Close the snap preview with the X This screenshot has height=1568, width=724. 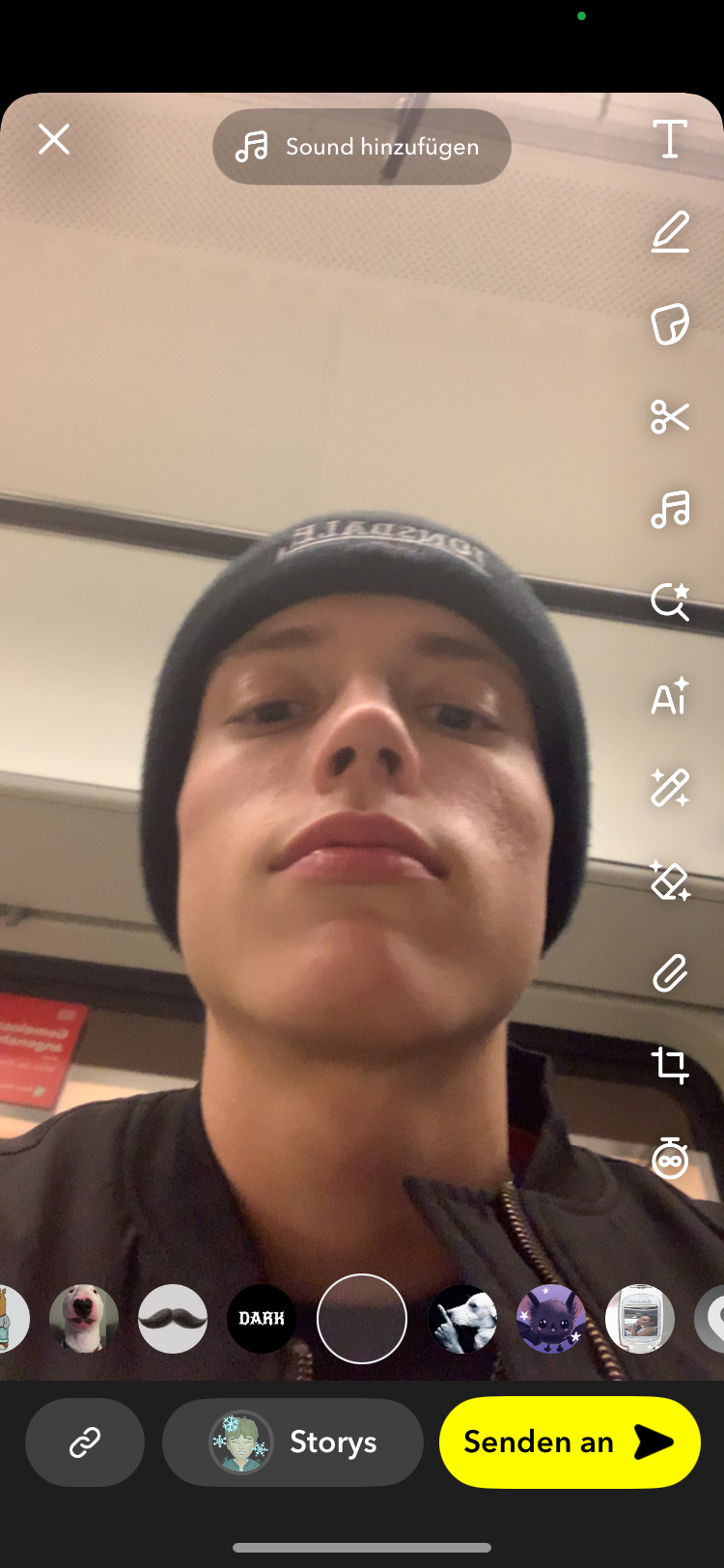coord(54,140)
